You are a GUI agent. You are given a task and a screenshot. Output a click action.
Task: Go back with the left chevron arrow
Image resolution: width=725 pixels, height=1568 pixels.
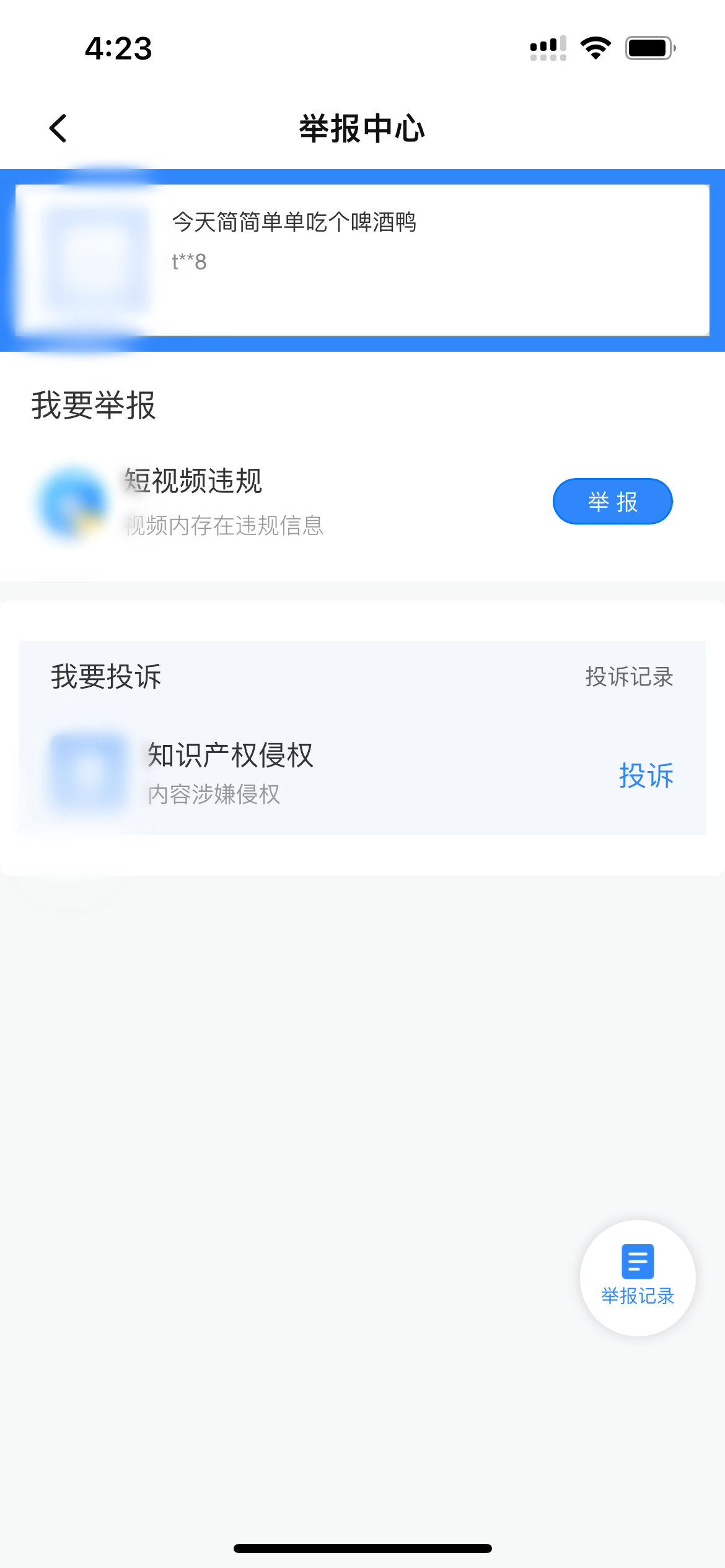[x=58, y=128]
